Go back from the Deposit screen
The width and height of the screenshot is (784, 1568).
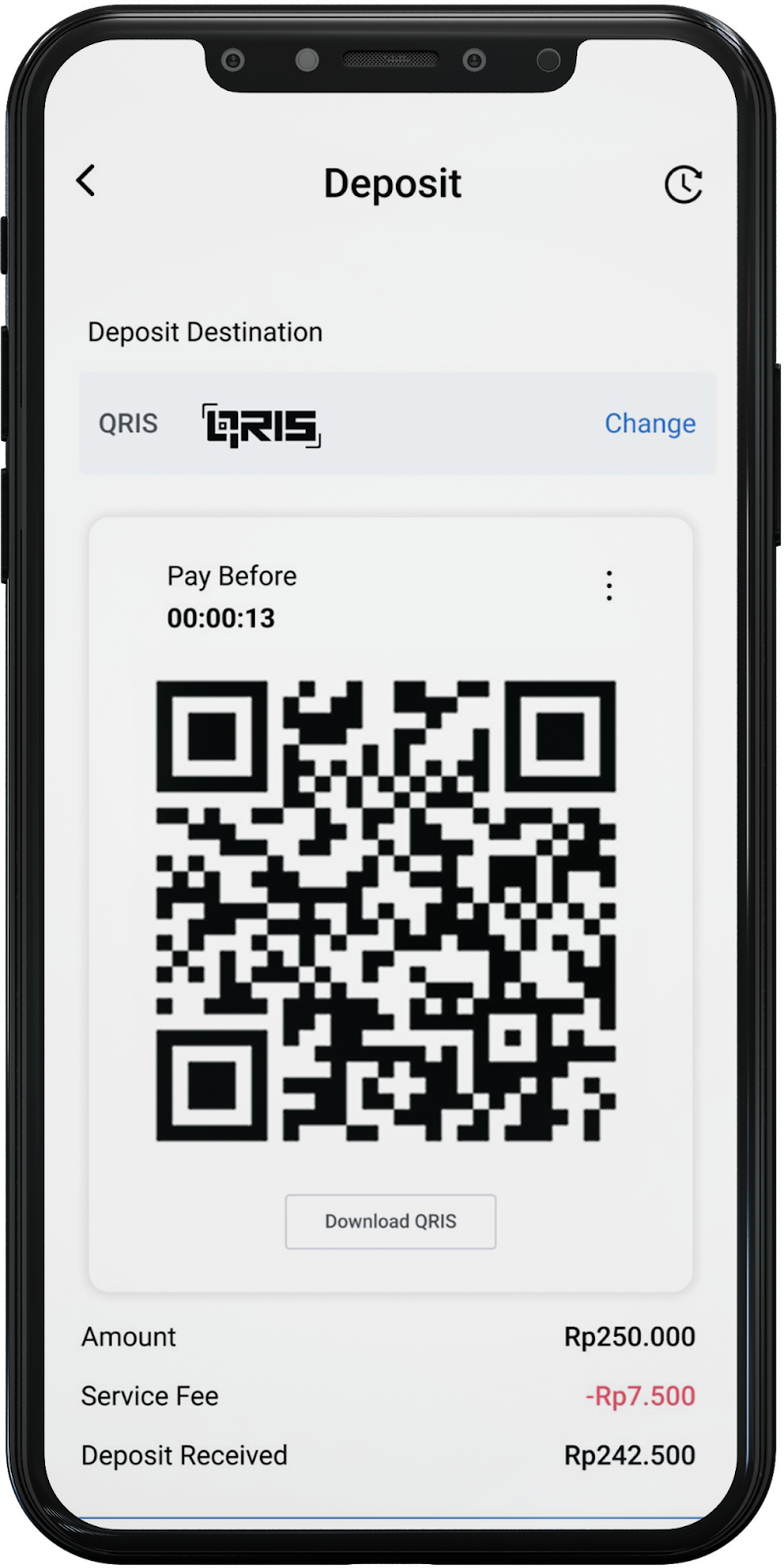[86, 181]
